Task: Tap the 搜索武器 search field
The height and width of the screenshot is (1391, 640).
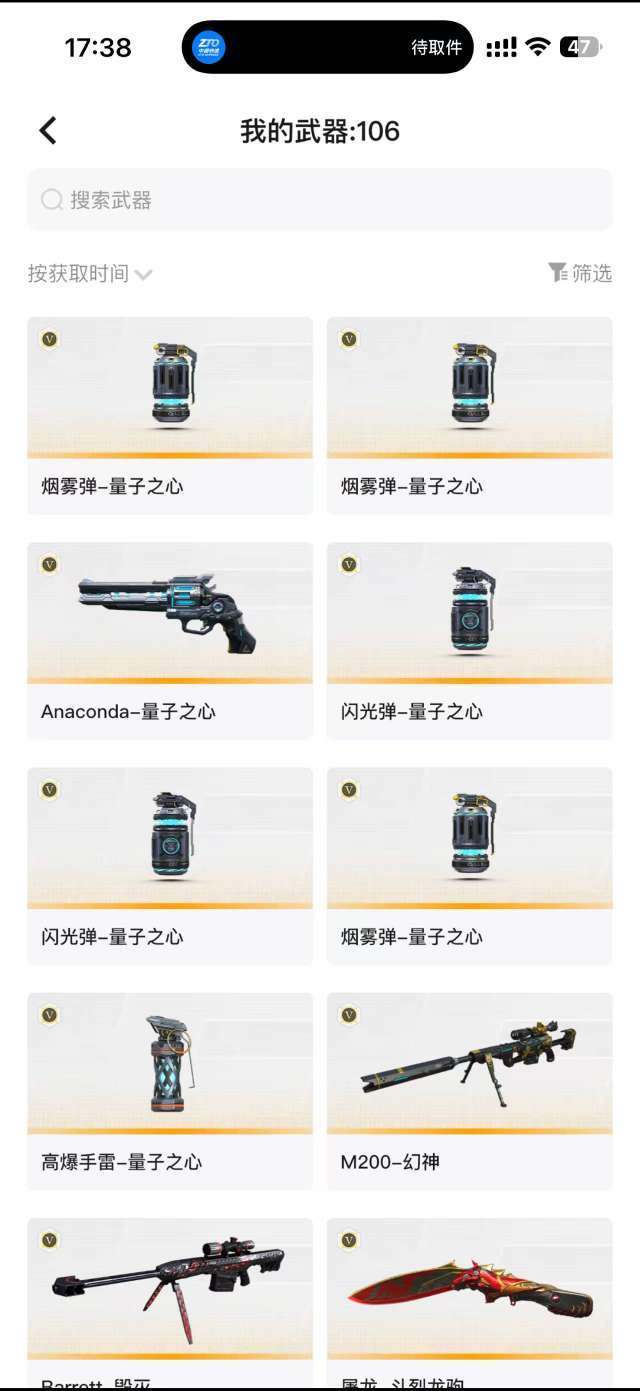Action: [x=320, y=200]
